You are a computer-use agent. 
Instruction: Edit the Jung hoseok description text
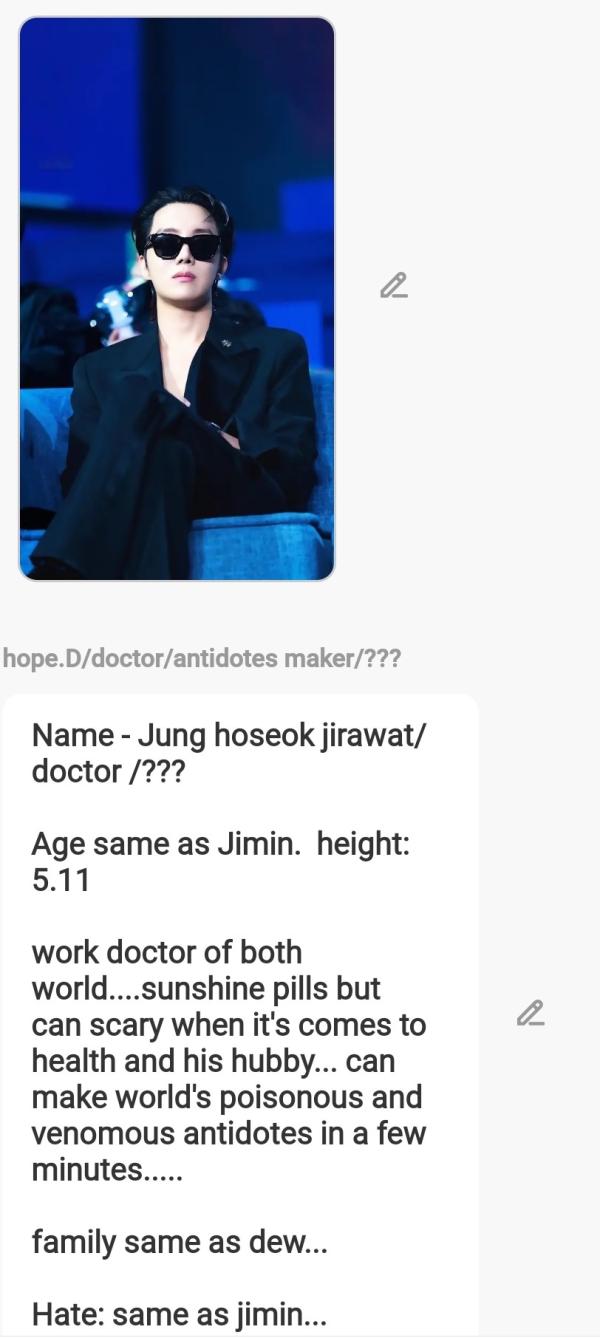coord(530,1014)
